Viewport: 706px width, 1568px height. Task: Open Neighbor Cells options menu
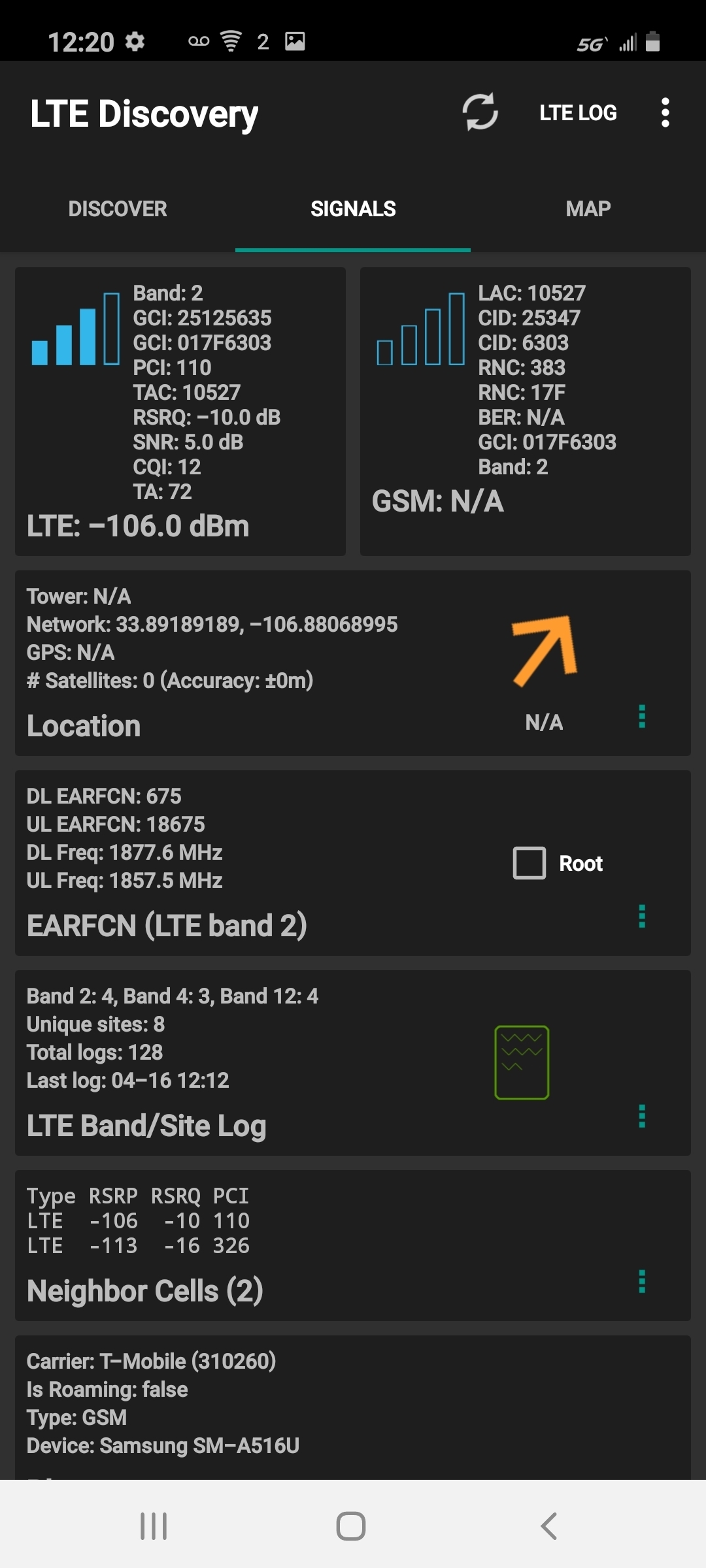pyautogui.click(x=642, y=1282)
